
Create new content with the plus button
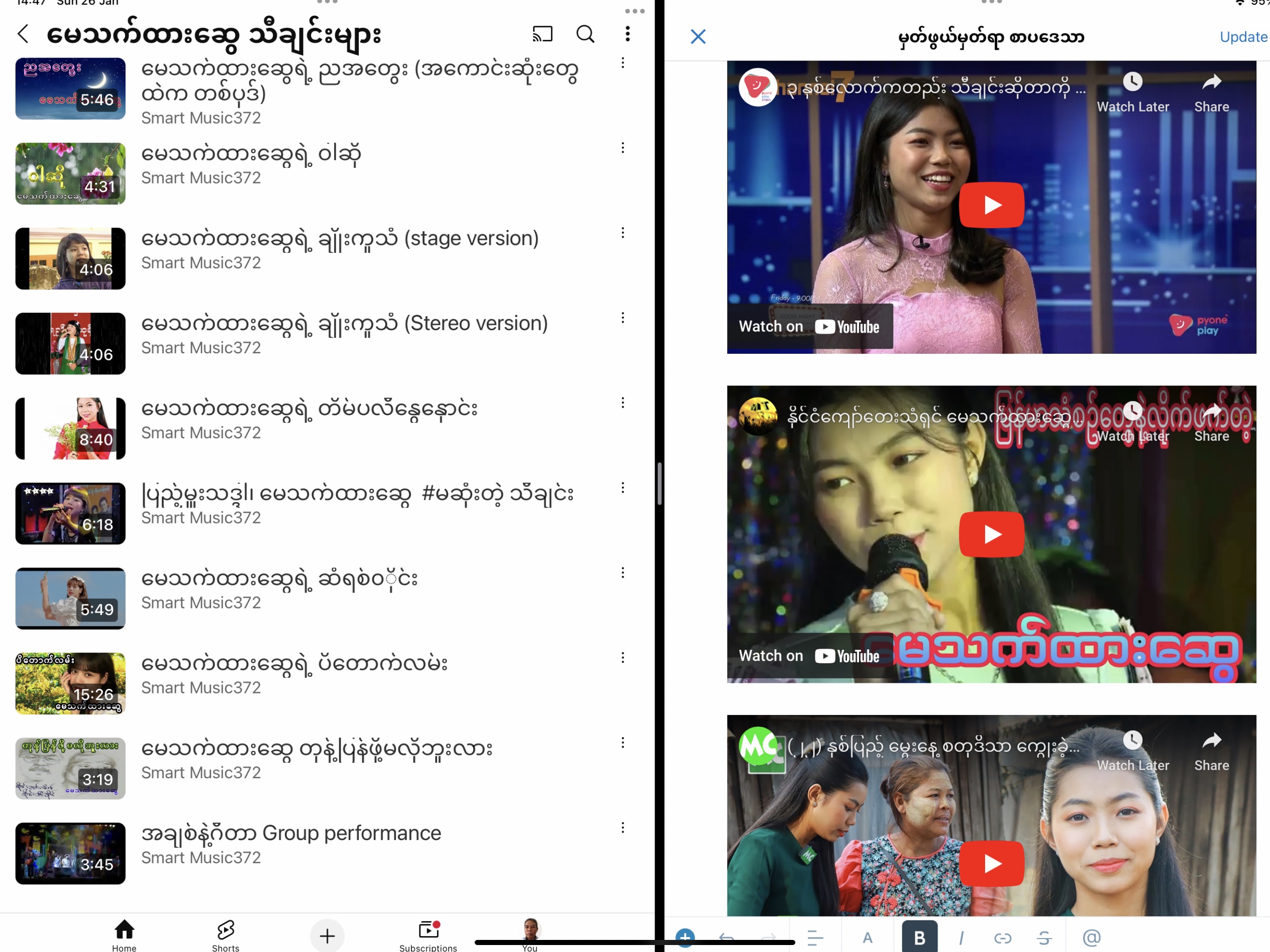click(327, 937)
